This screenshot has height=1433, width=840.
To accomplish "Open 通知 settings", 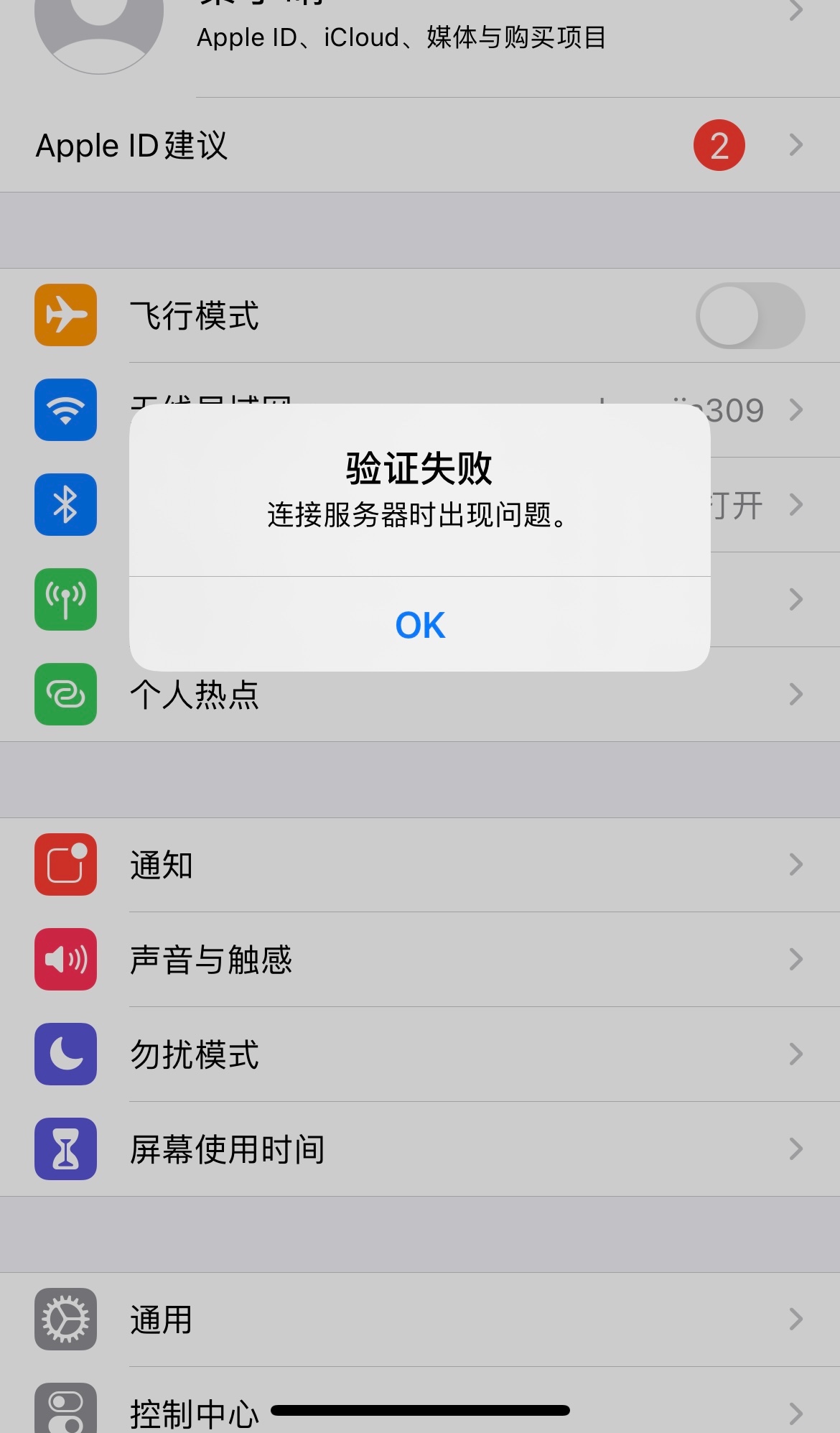I will pos(420,864).
